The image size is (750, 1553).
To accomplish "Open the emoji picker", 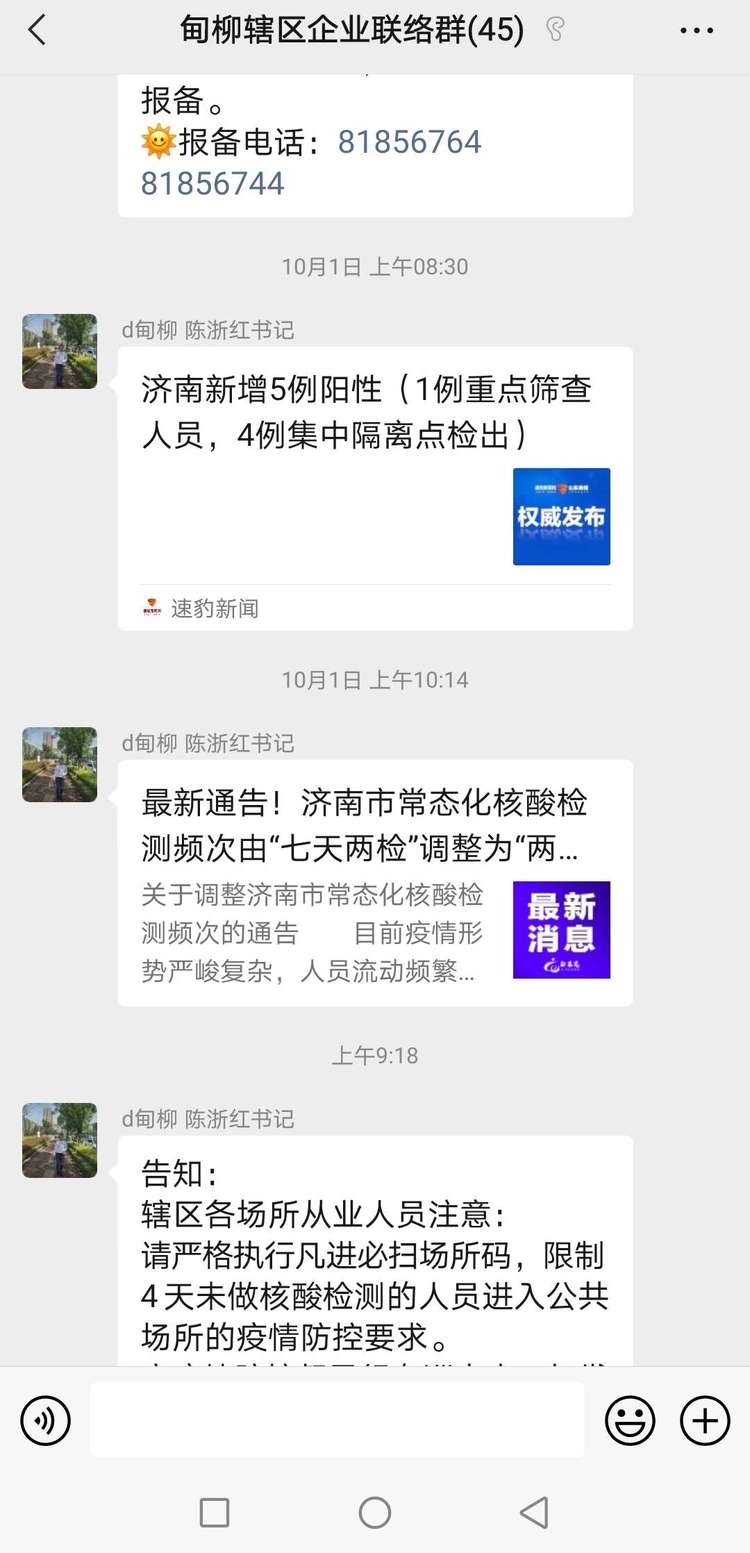I will tap(630, 1420).
